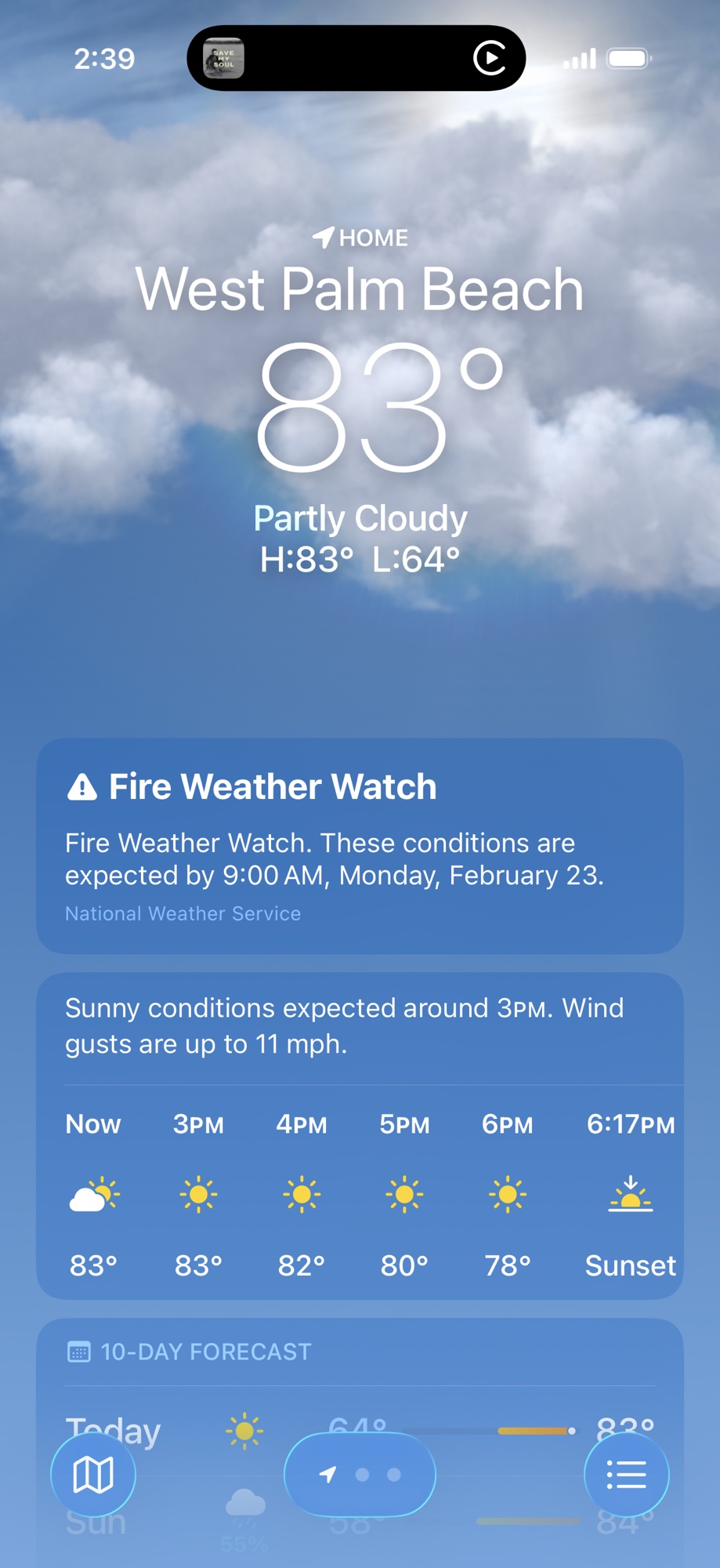The height and width of the screenshot is (1568, 720).
Task: Open the hourly forecast card
Action: coord(360,1137)
